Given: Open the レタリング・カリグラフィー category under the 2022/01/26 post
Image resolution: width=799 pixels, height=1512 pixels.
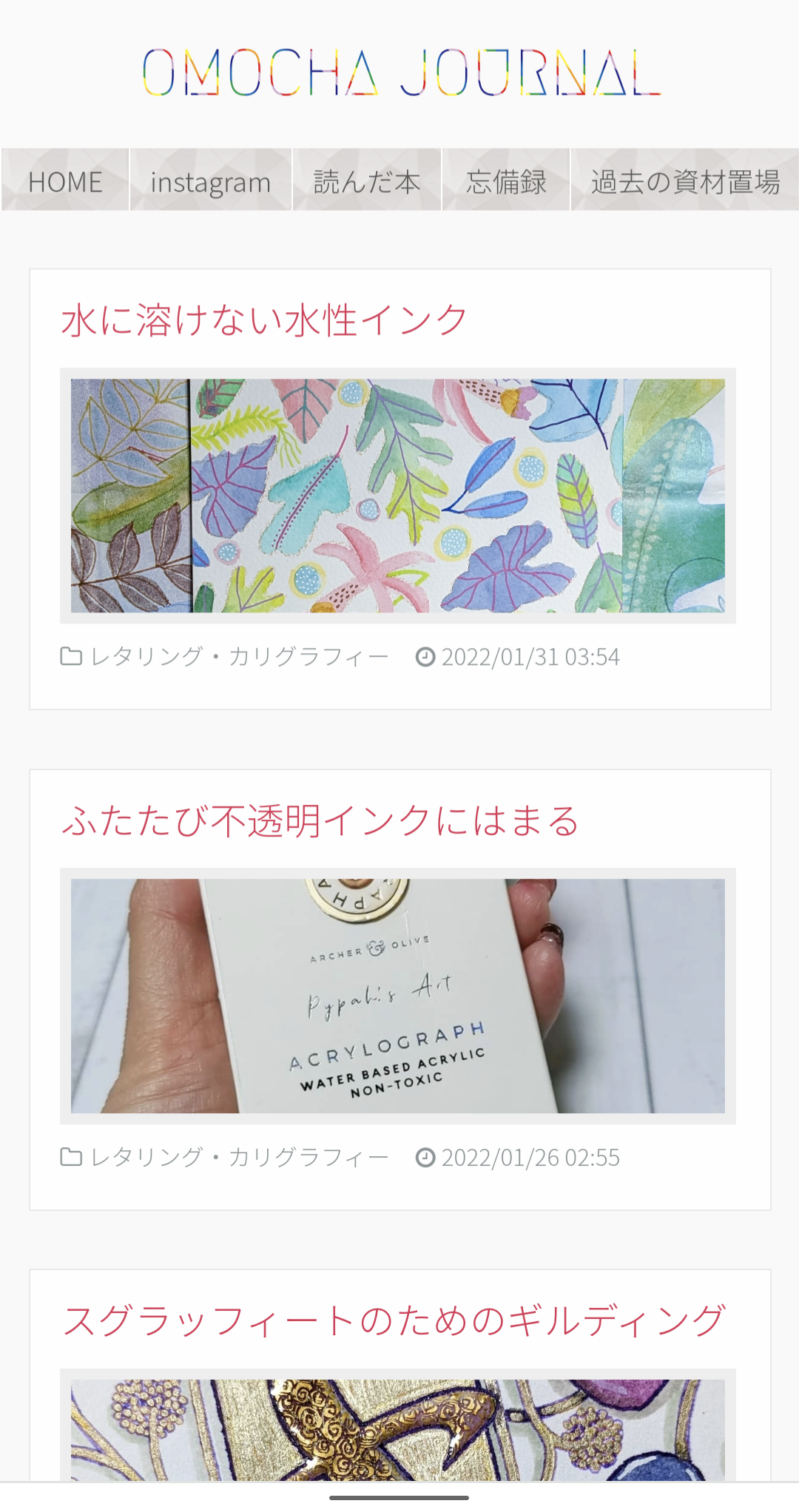Looking at the screenshot, I should [x=239, y=1157].
